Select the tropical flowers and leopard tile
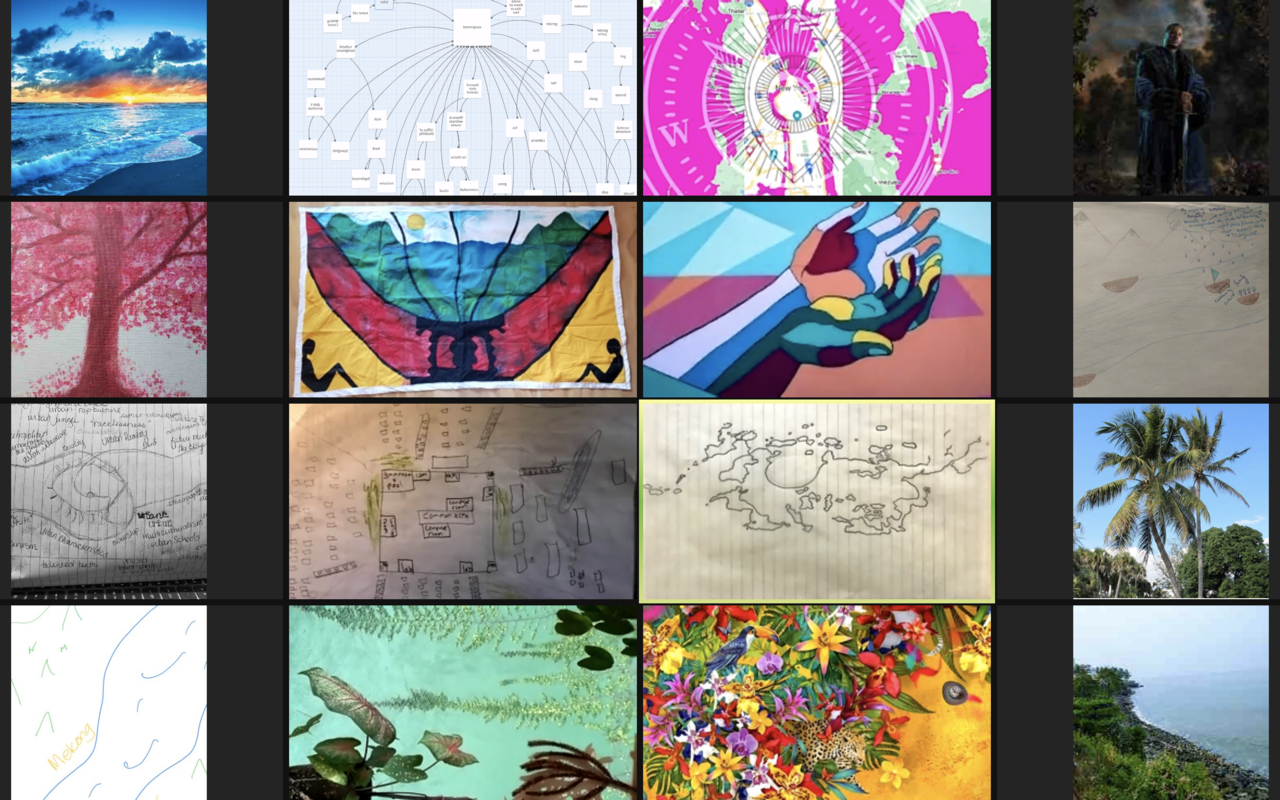 pos(817,702)
